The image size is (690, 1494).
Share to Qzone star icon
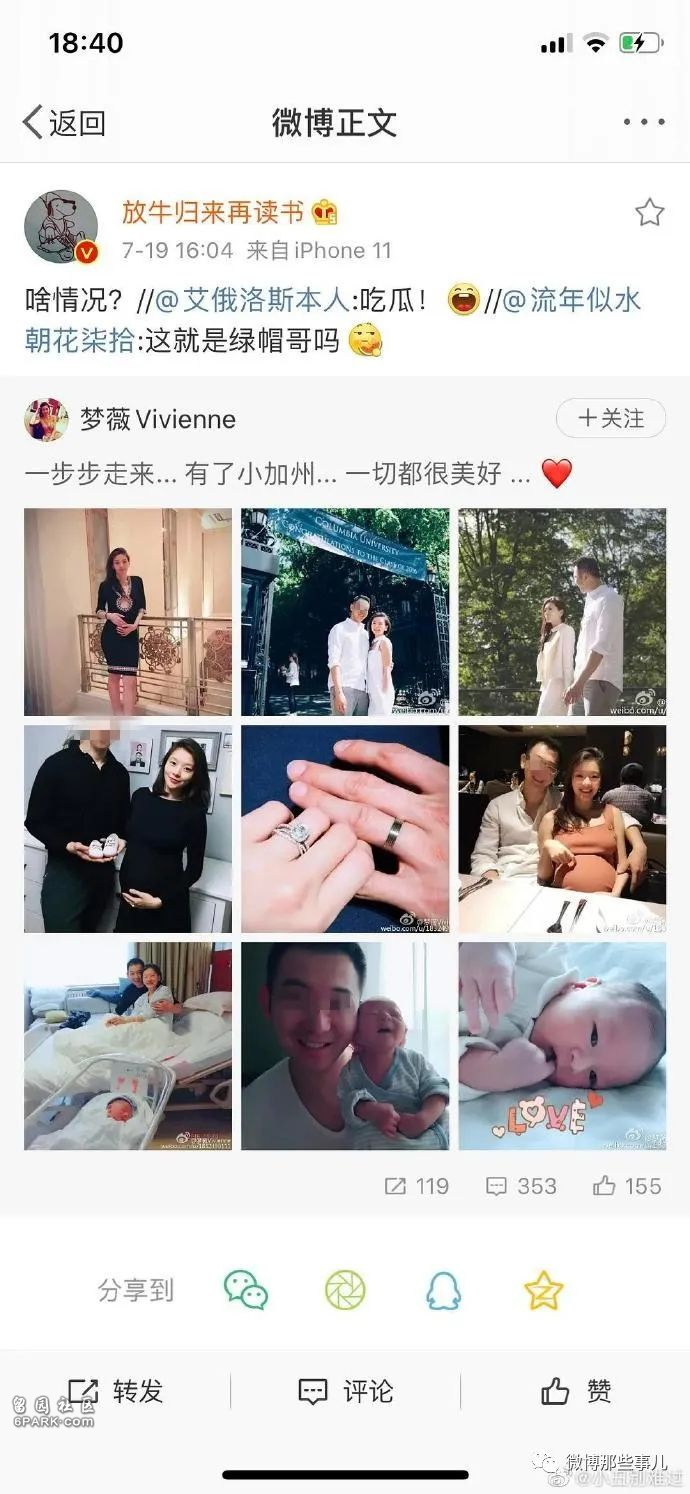pyautogui.click(x=544, y=1290)
